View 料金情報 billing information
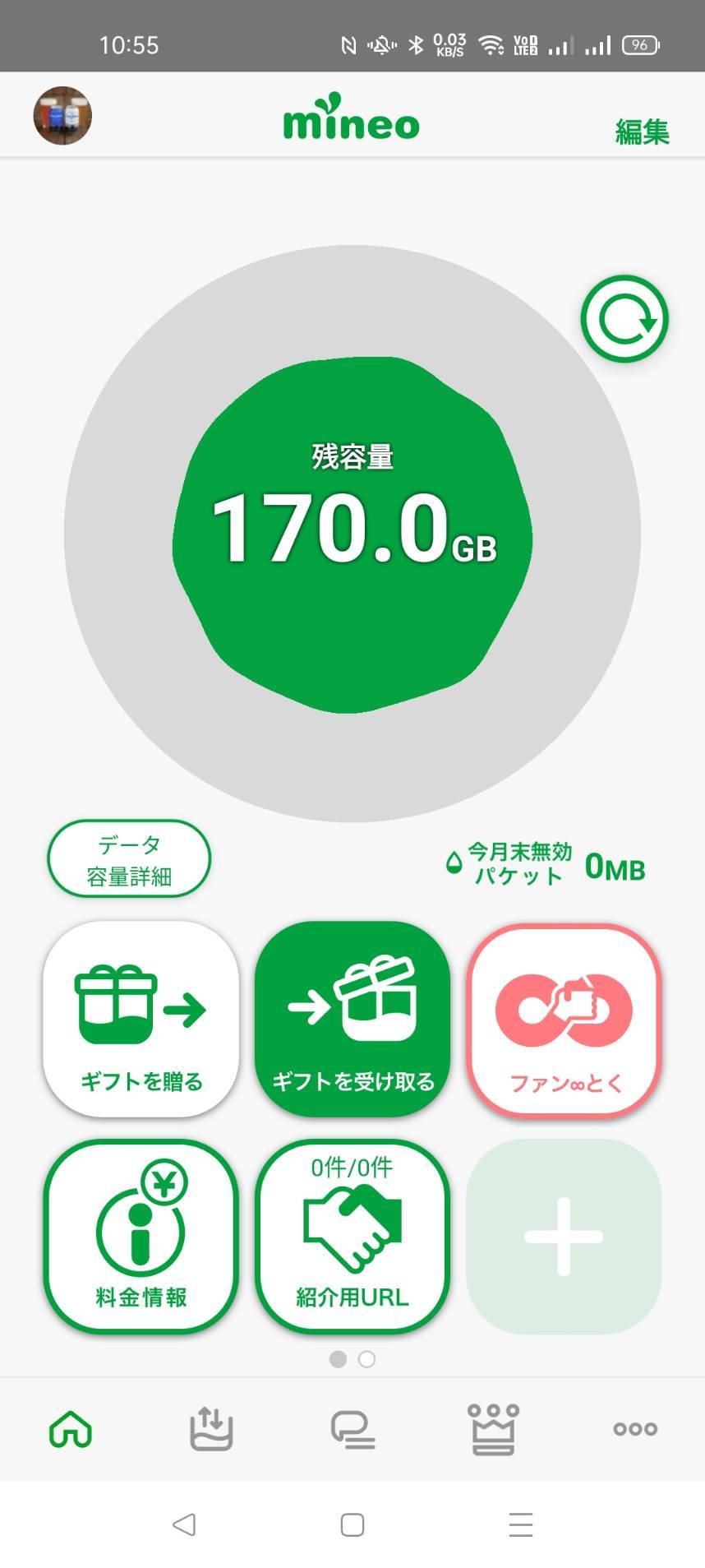The width and height of the screenshot is (705, 1568). click(141, 1235)
